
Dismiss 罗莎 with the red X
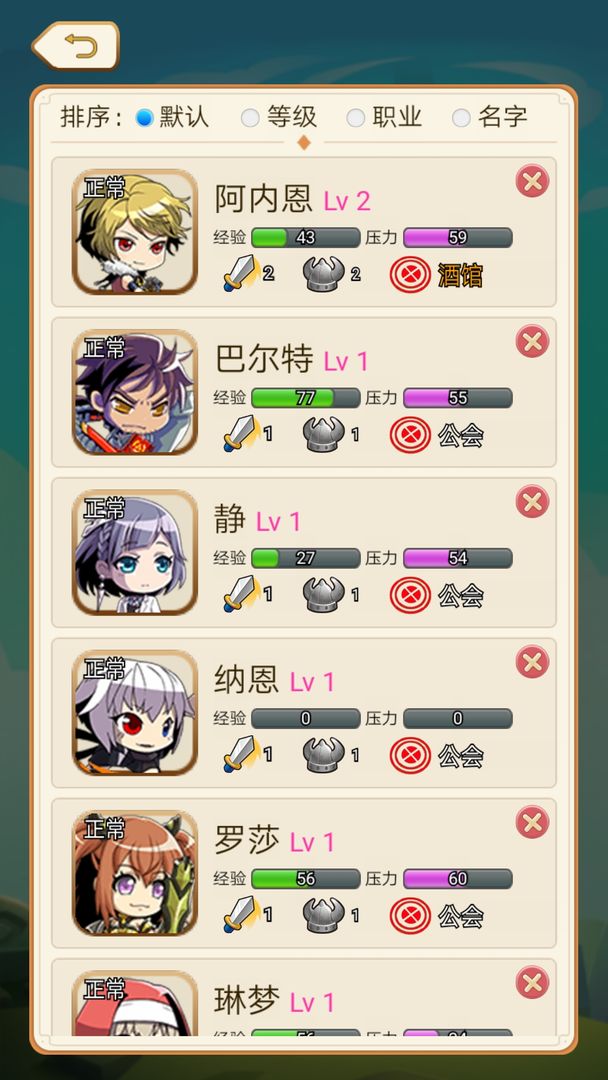pos(532,822)
